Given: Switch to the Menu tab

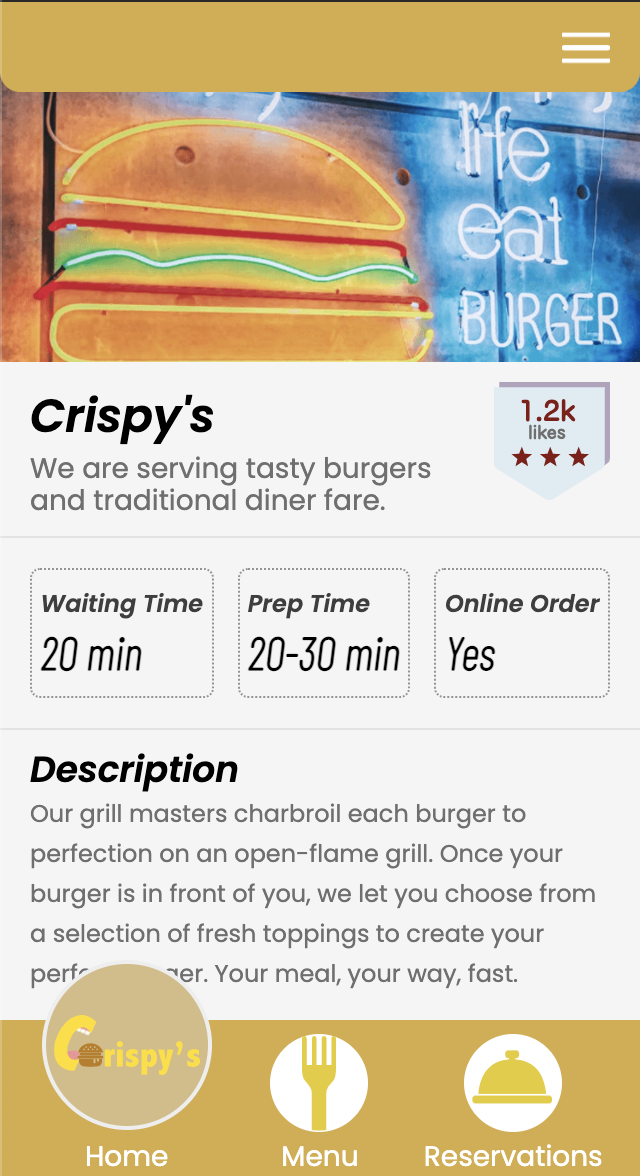Looking at the screenshot, I should (x=319, y=1098).
